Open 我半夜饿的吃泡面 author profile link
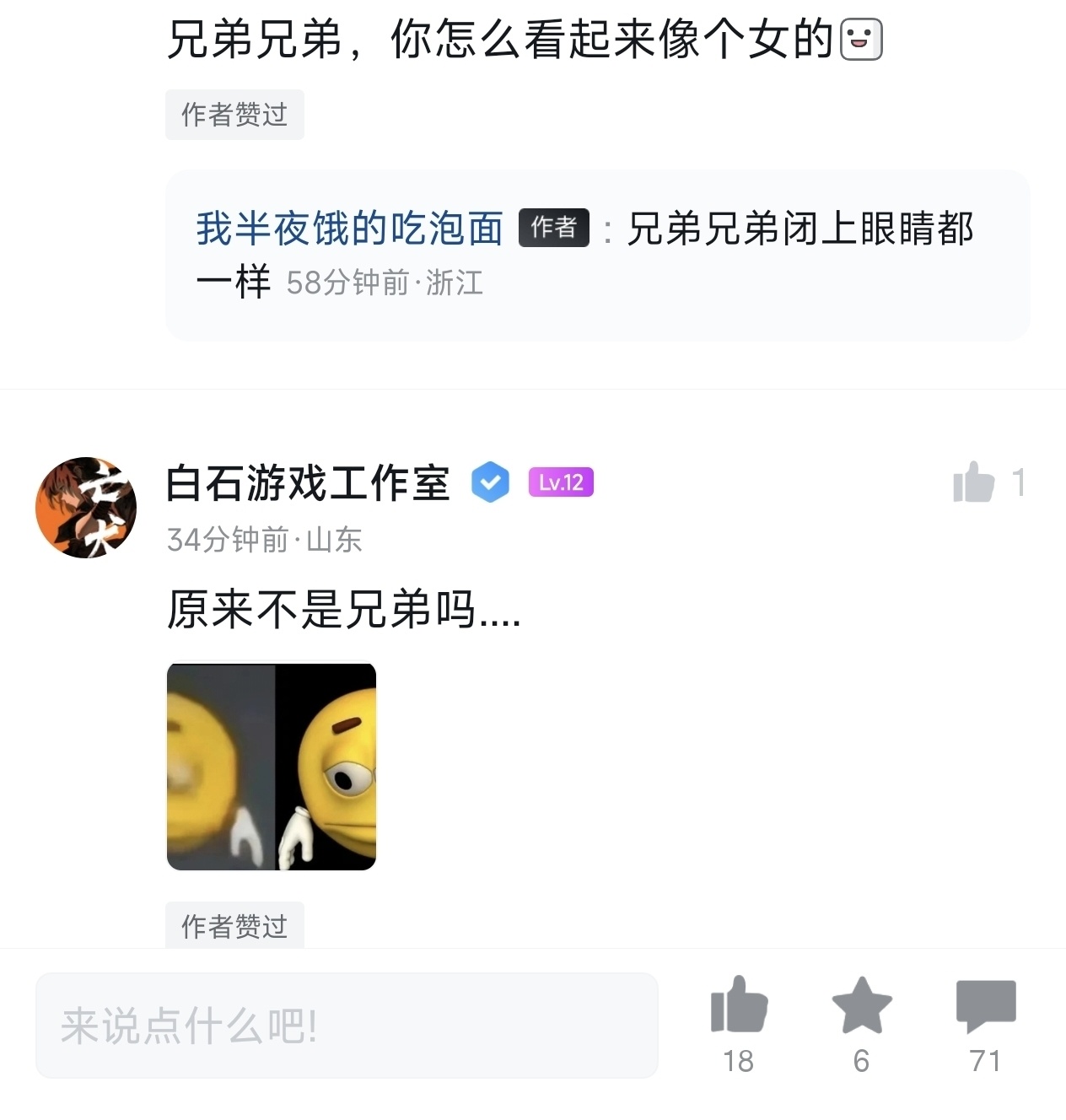1066x1120 pixels. click(349, 229)
